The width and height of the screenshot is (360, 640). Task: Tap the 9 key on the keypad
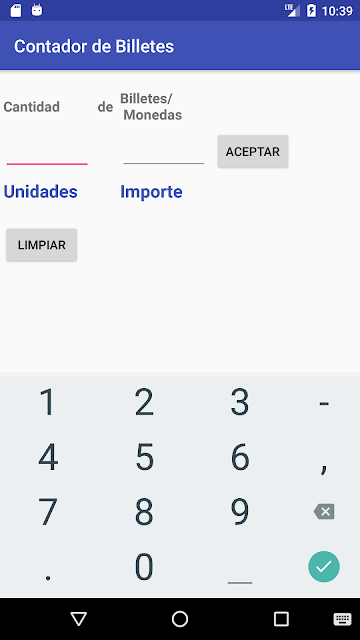[x=240, y=511]
